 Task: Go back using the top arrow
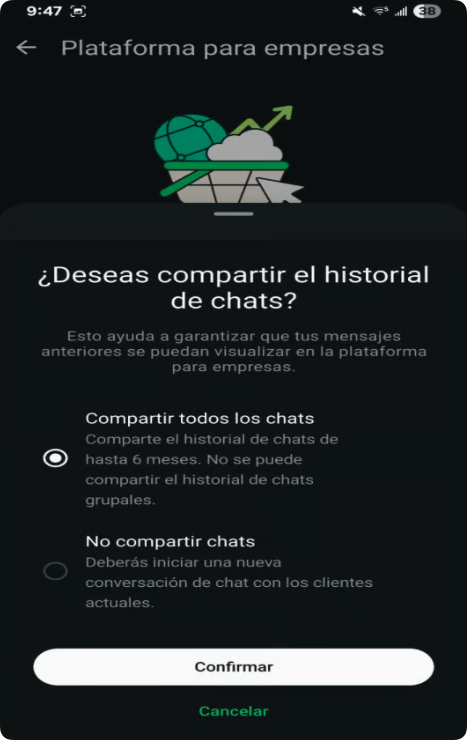click(26, 47)
